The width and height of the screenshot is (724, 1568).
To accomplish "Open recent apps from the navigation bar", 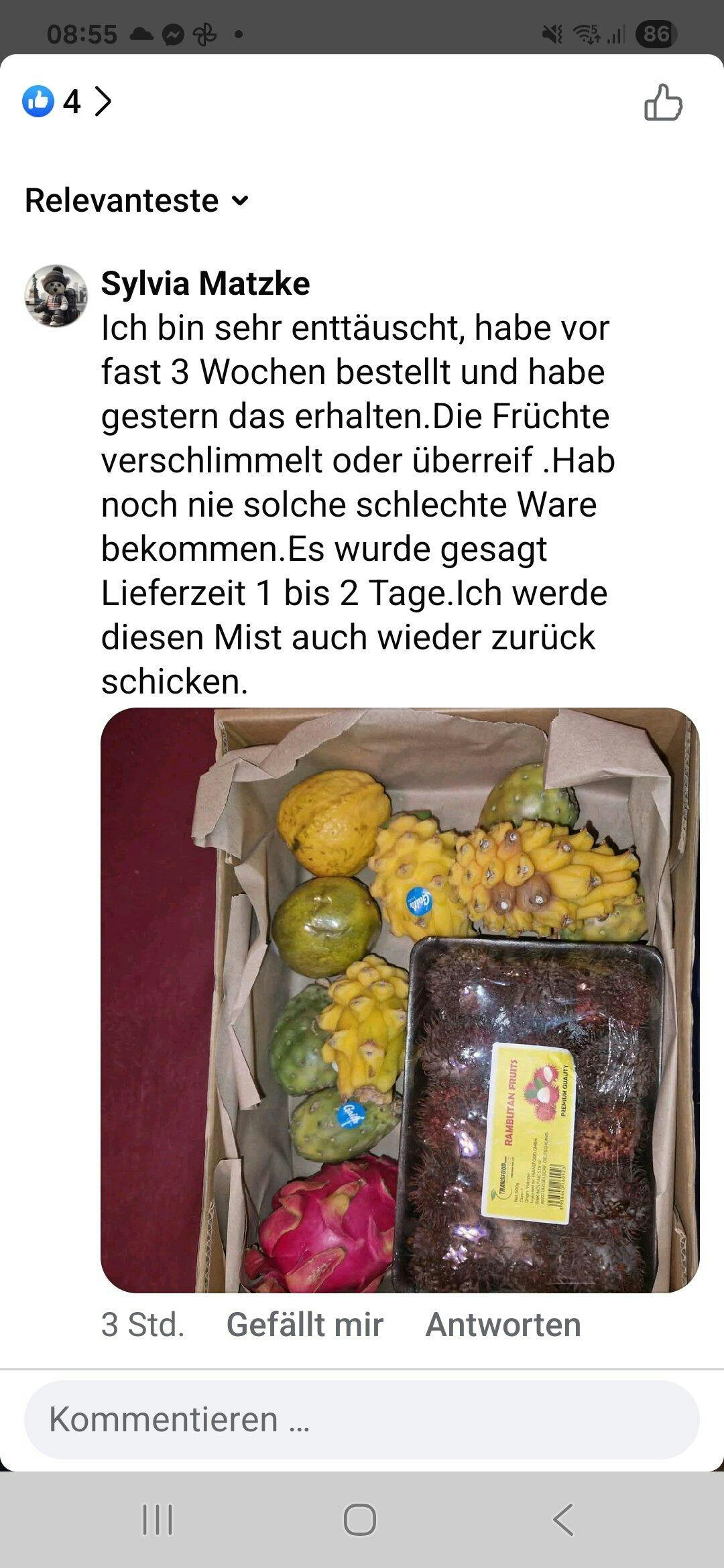I will pos(158,1520).
